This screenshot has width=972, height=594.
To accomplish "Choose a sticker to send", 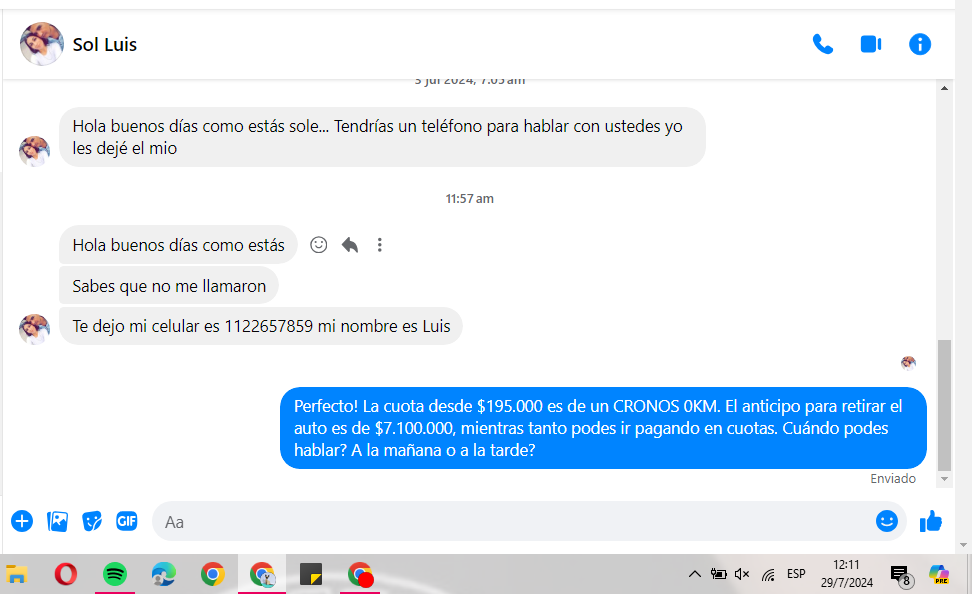I will [92, 521].
